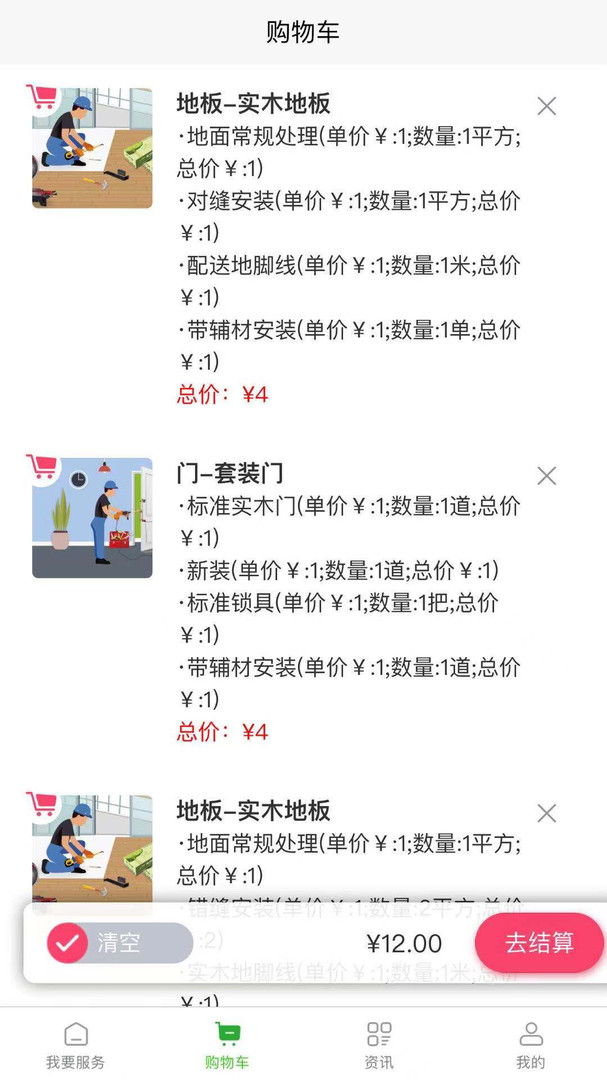
Task: Open the 门-套装门 product image
Action: [92, 518]
